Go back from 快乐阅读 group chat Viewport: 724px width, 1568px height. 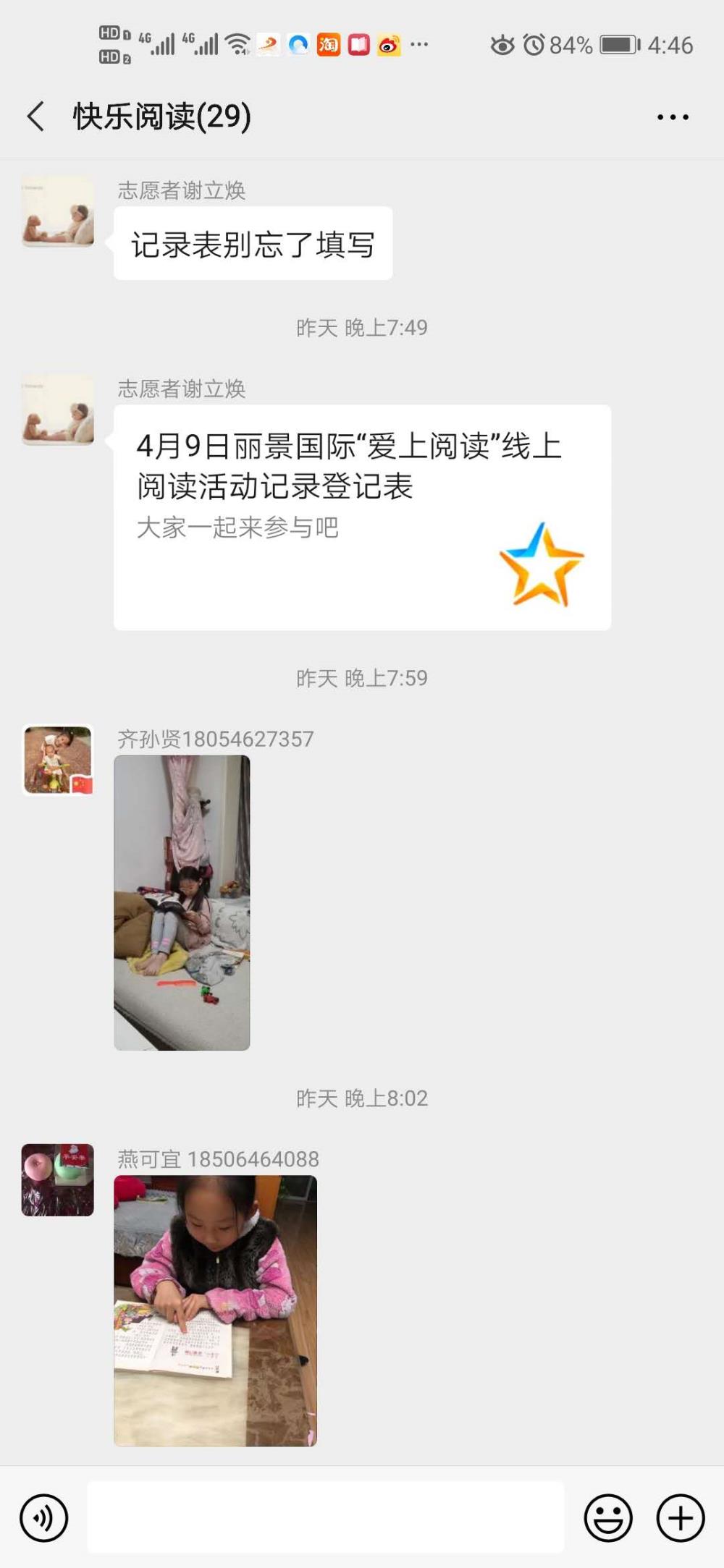click(x=36, y=116)
